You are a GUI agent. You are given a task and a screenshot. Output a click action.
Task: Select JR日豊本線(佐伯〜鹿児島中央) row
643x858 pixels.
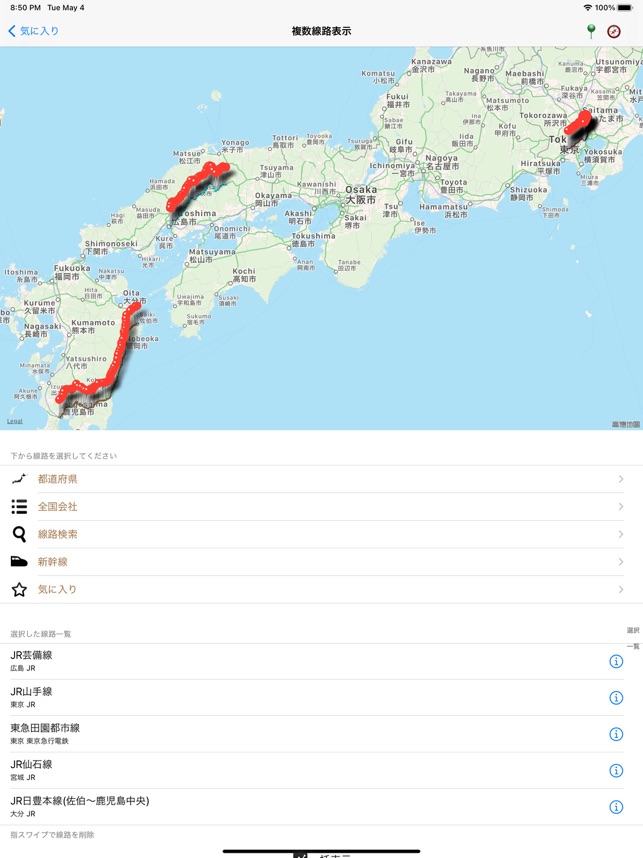pos(300,806)
